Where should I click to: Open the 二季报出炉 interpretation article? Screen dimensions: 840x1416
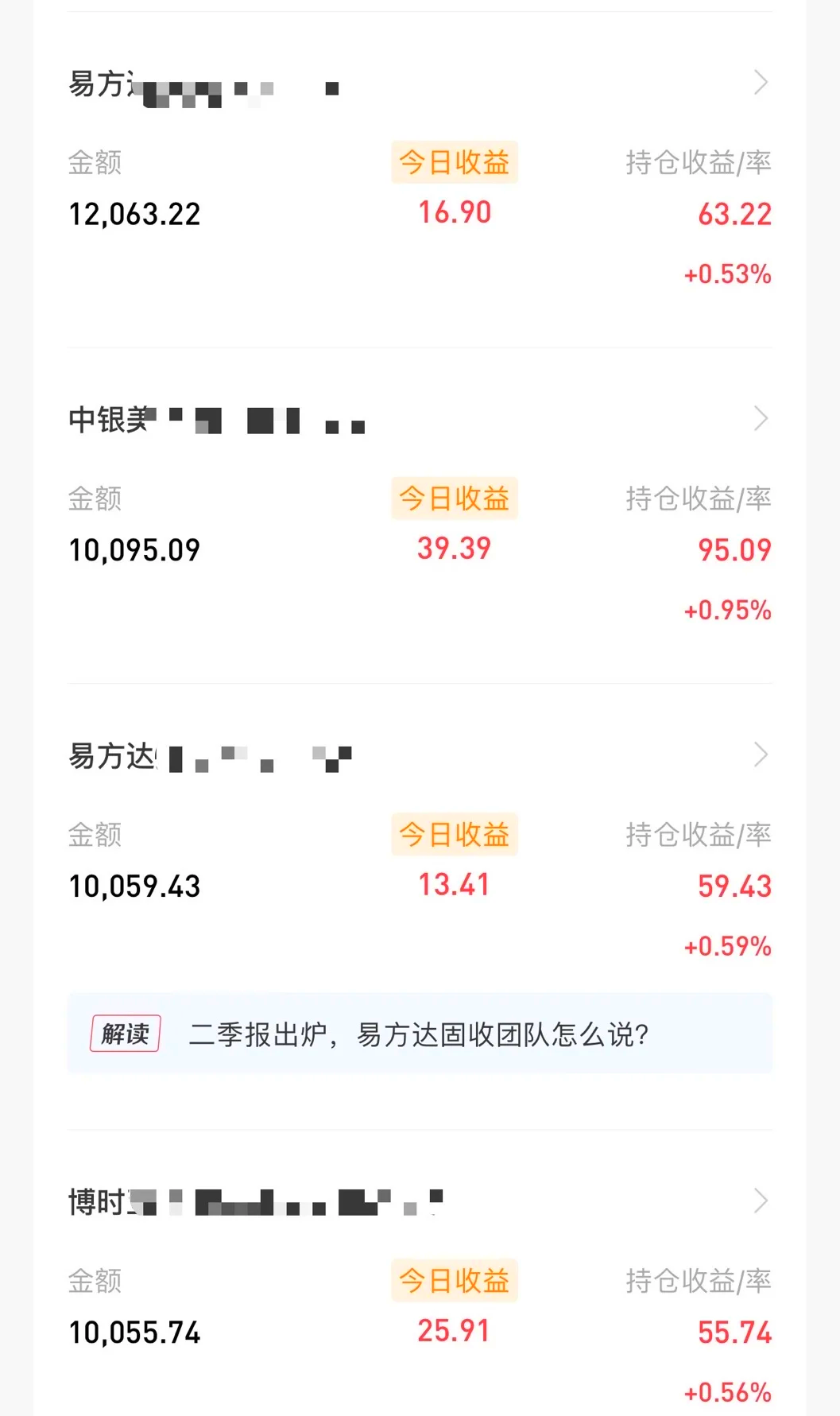(x=420, y=1034)
